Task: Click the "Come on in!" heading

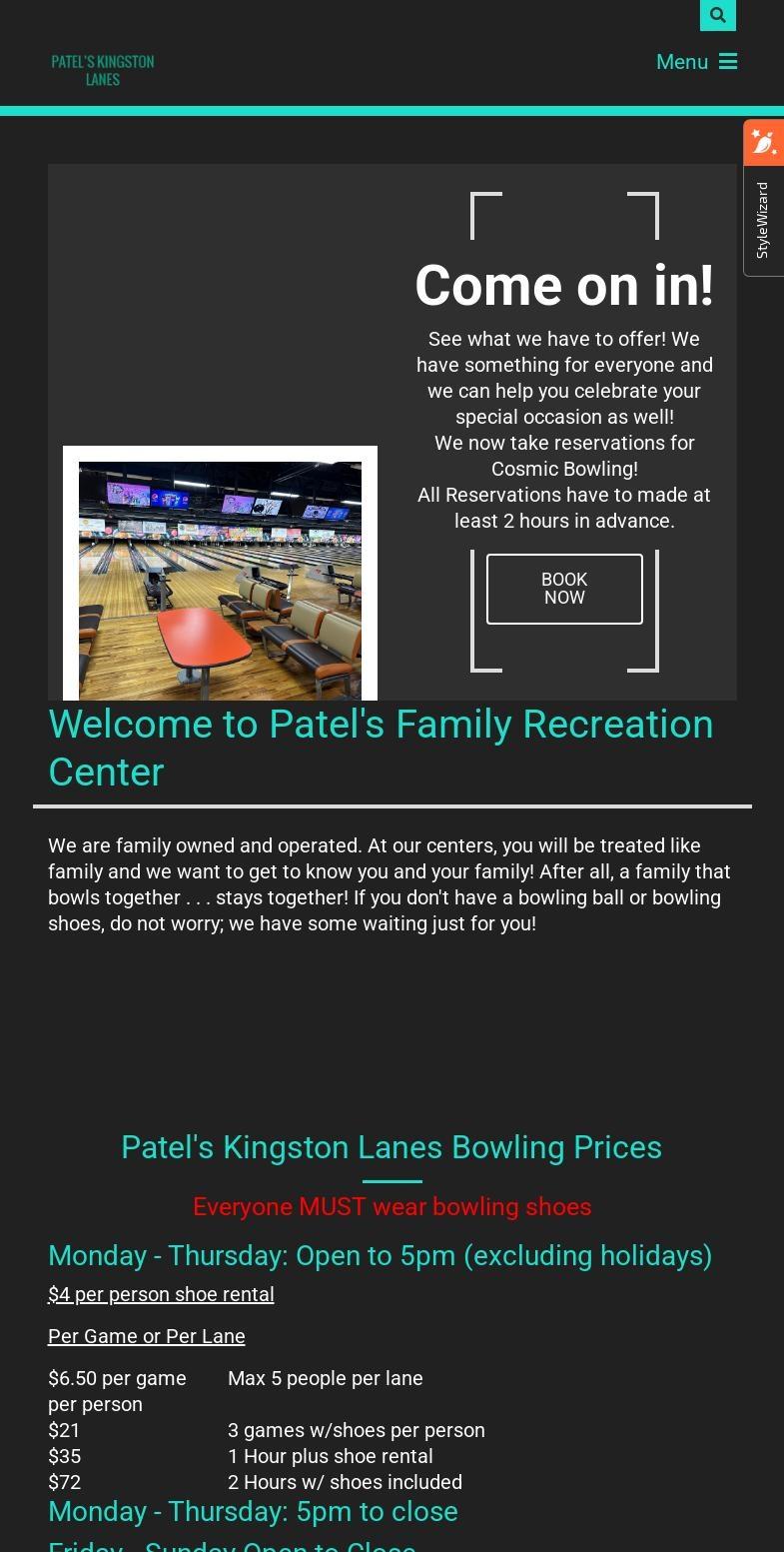Action: pos(564,285)
